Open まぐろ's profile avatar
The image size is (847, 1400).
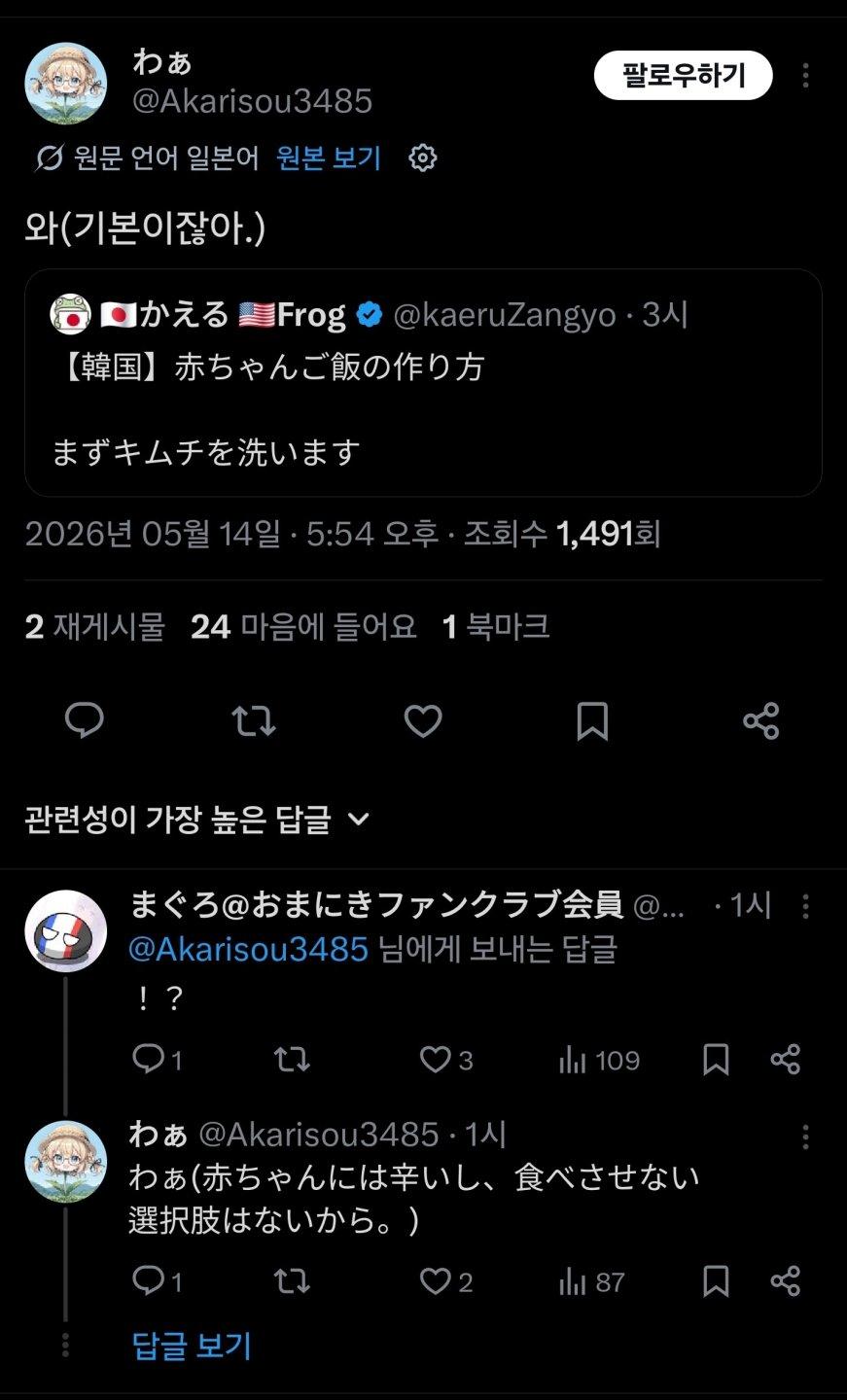pos(65,930)
